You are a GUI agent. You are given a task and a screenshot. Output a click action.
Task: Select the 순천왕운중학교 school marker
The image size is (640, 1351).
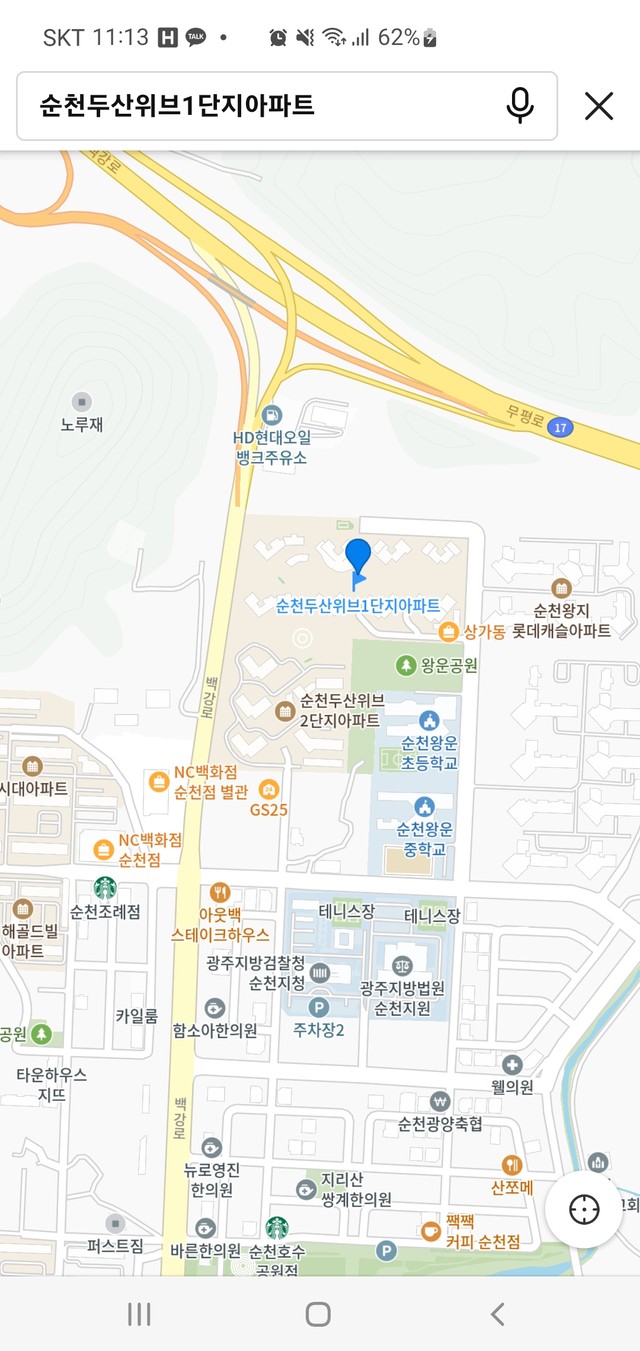coord(425,806)
